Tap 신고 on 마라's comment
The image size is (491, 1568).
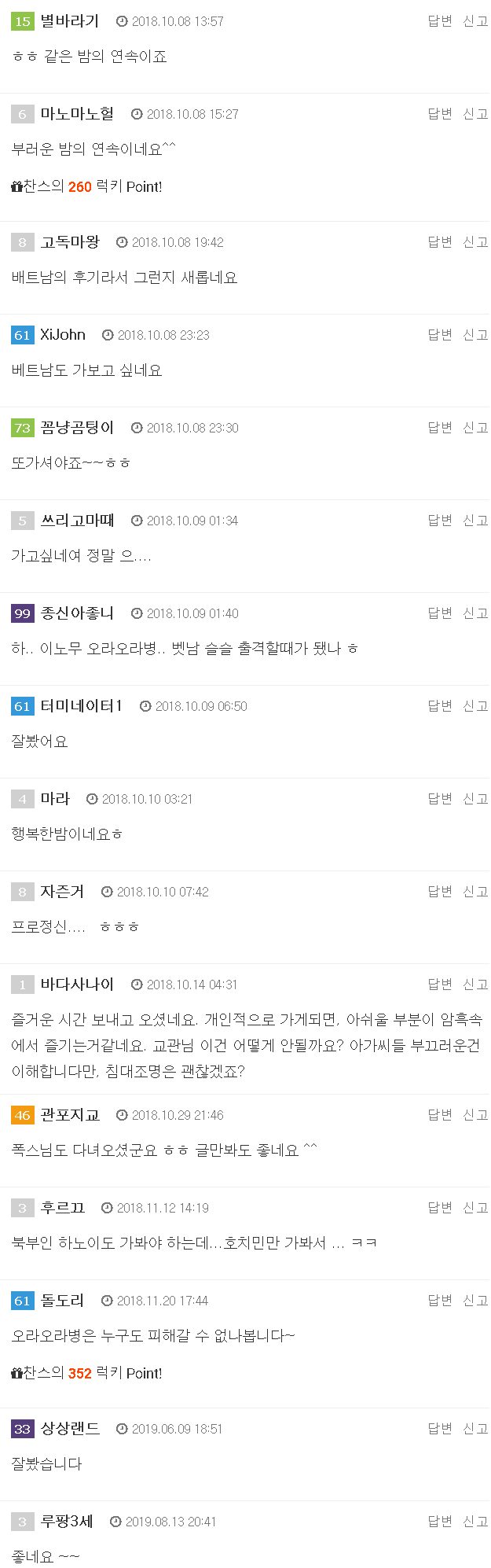click(475, 799)
